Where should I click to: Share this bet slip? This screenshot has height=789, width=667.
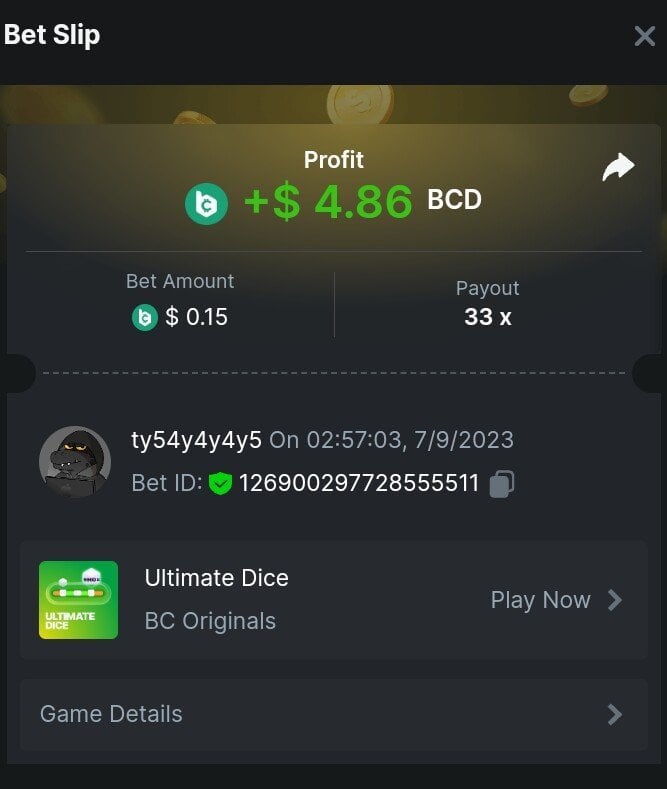point(618,168)
